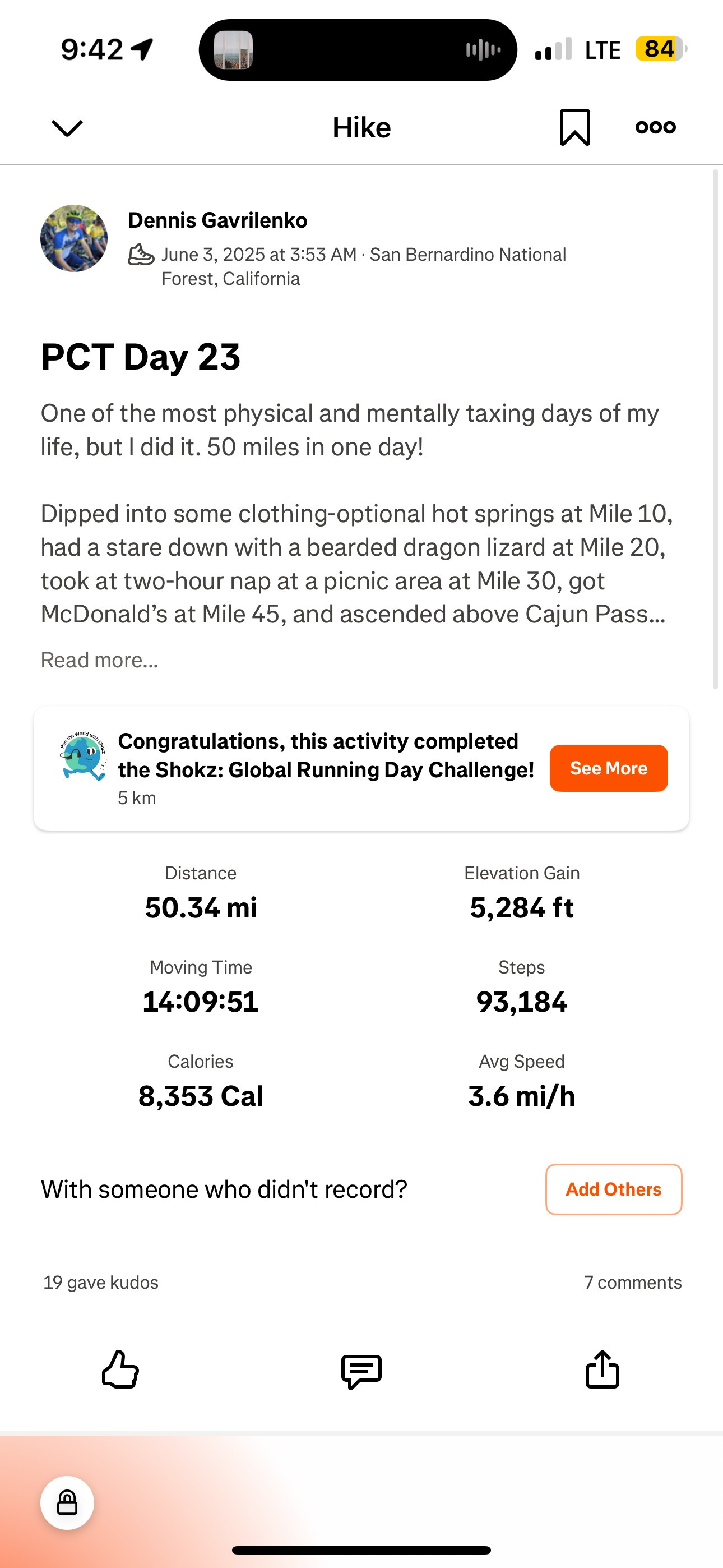This screenshot has height=1568, width=723.
Task: Write a comment via the comment icon
Action: (x=361, y=1371)
